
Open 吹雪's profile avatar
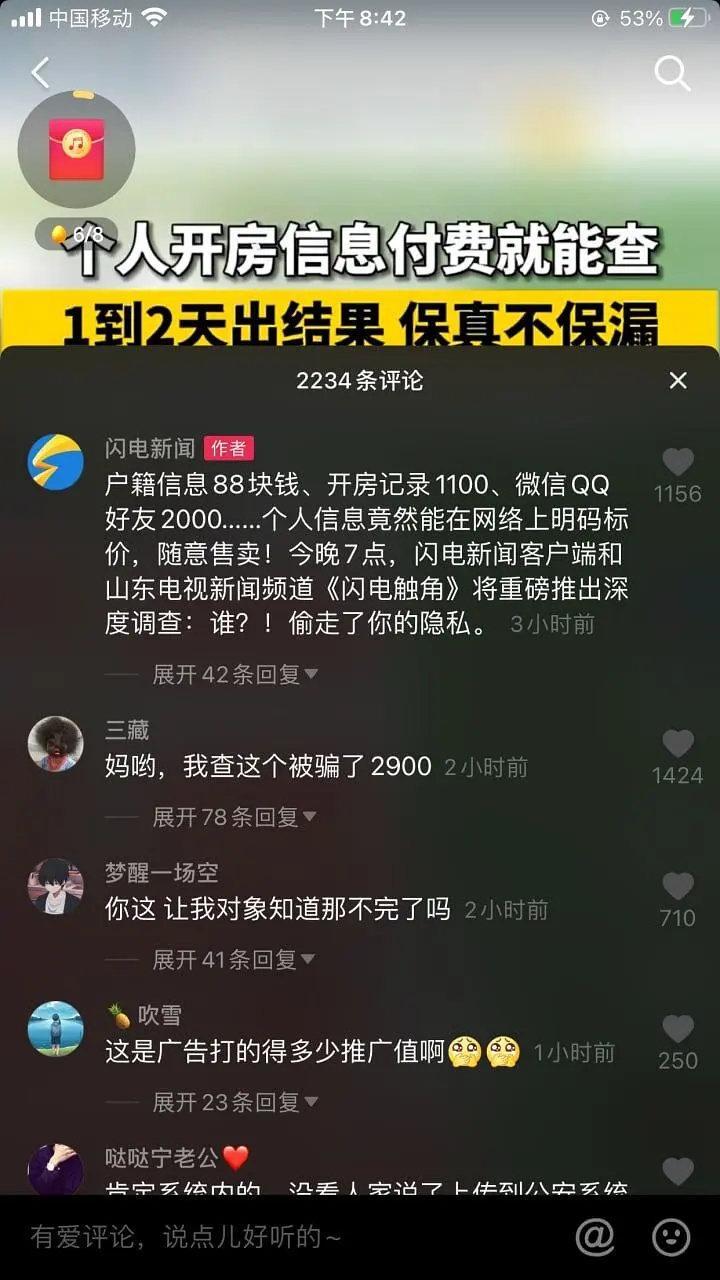(x=55, y=1029)
